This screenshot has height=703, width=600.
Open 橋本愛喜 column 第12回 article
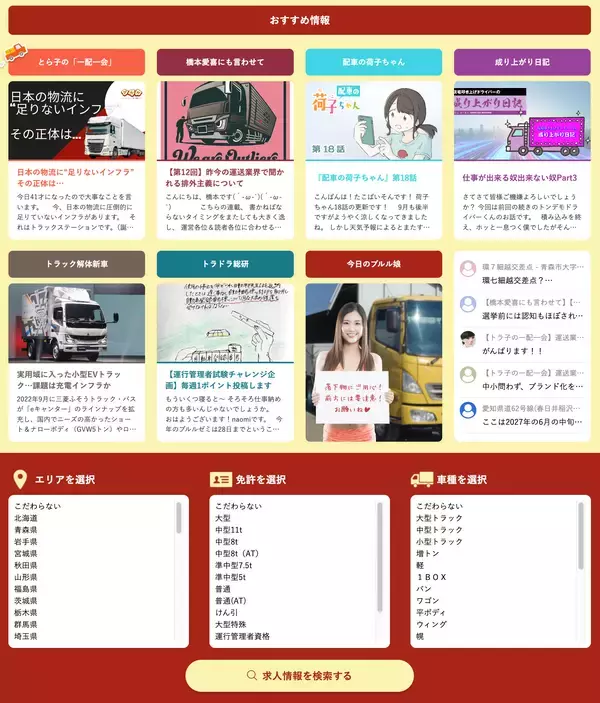click(225, 177)
